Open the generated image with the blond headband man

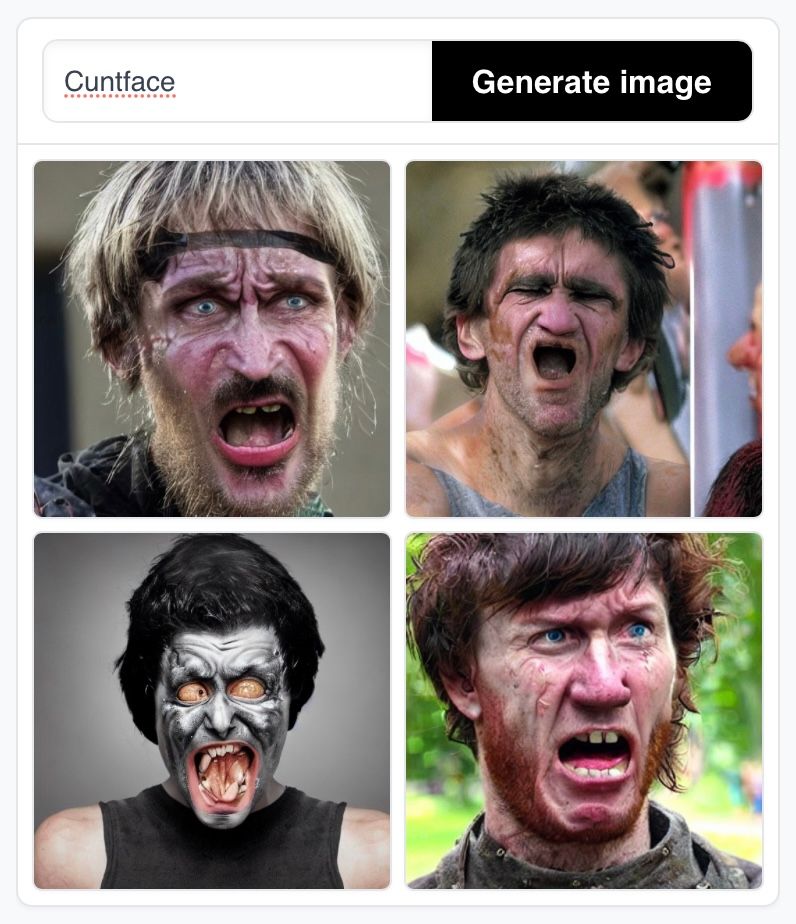[212, 339]
